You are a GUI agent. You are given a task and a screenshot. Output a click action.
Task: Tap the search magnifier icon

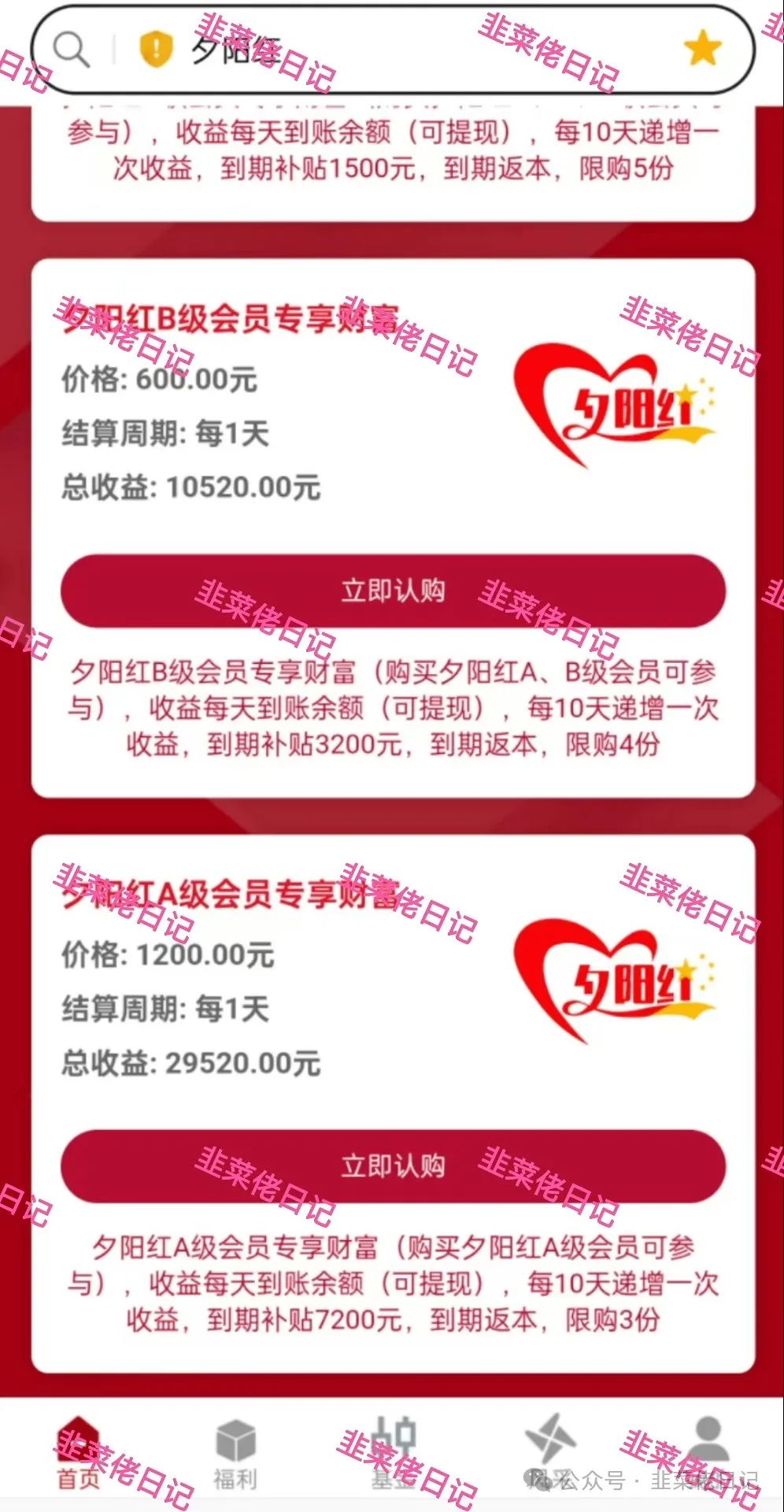pos(71,50)
